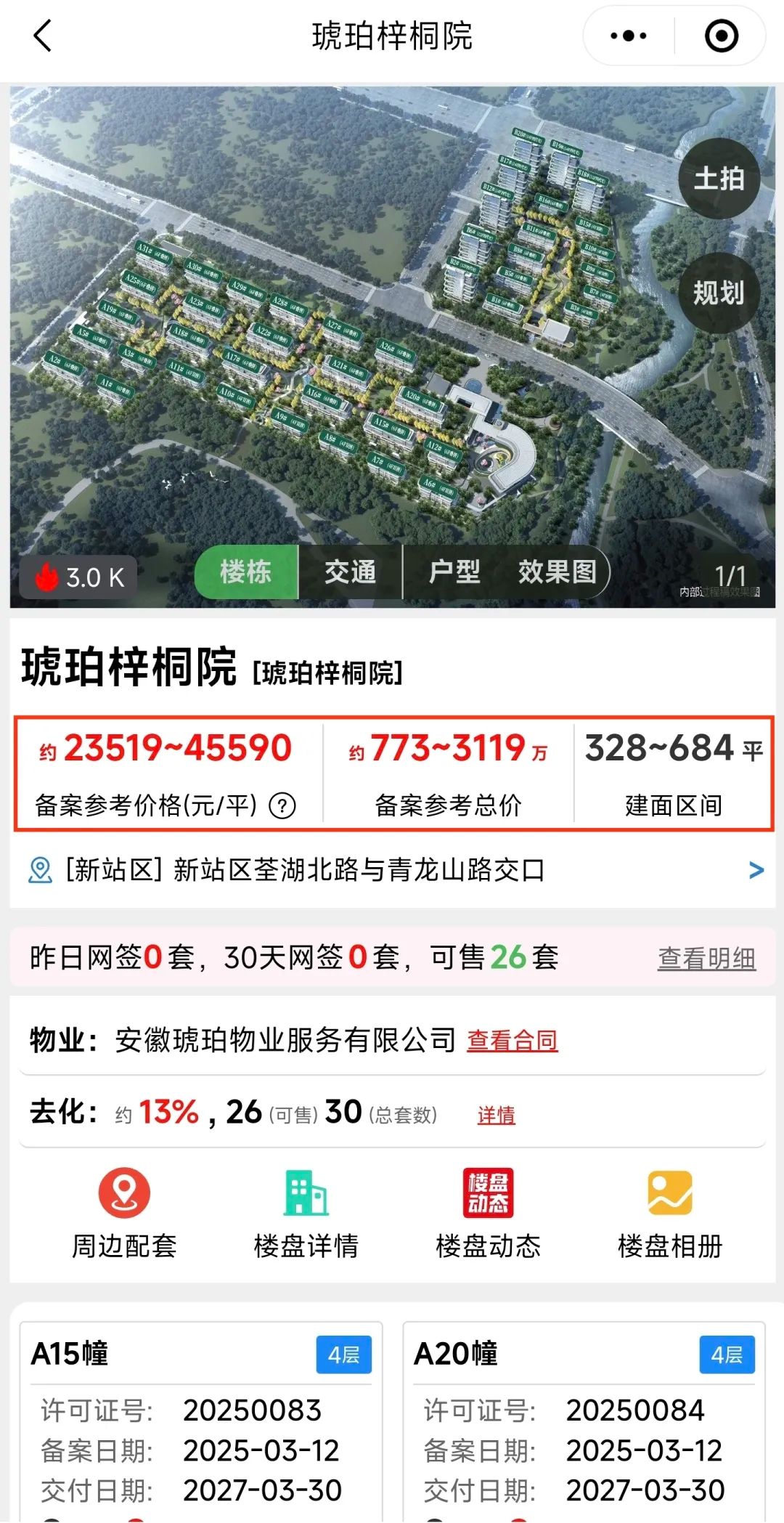Open the 新站区 address location row
This screenshot has width=784, height=1523.
(392, 870)
